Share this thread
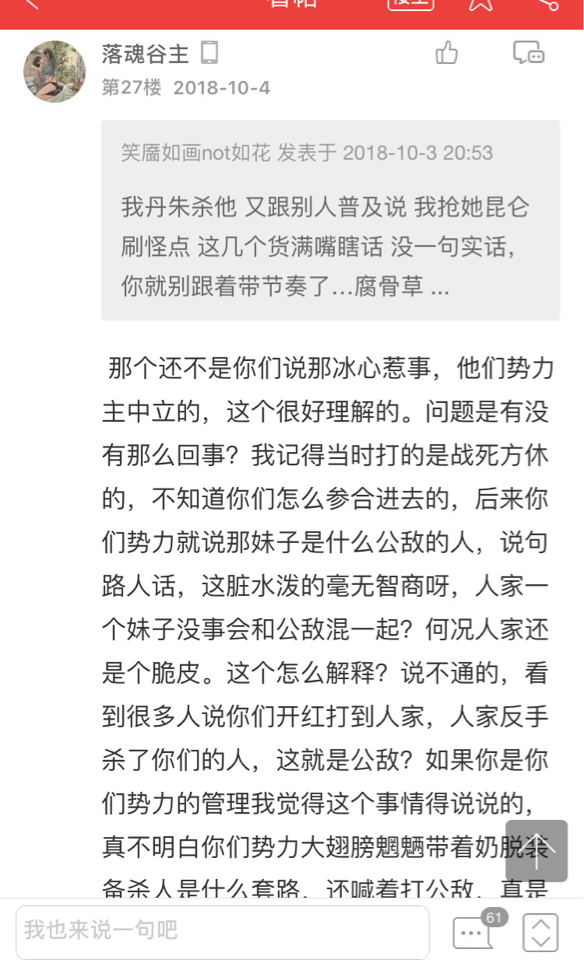The height and width of the screenshot is (960, 584). pos(547,5)
